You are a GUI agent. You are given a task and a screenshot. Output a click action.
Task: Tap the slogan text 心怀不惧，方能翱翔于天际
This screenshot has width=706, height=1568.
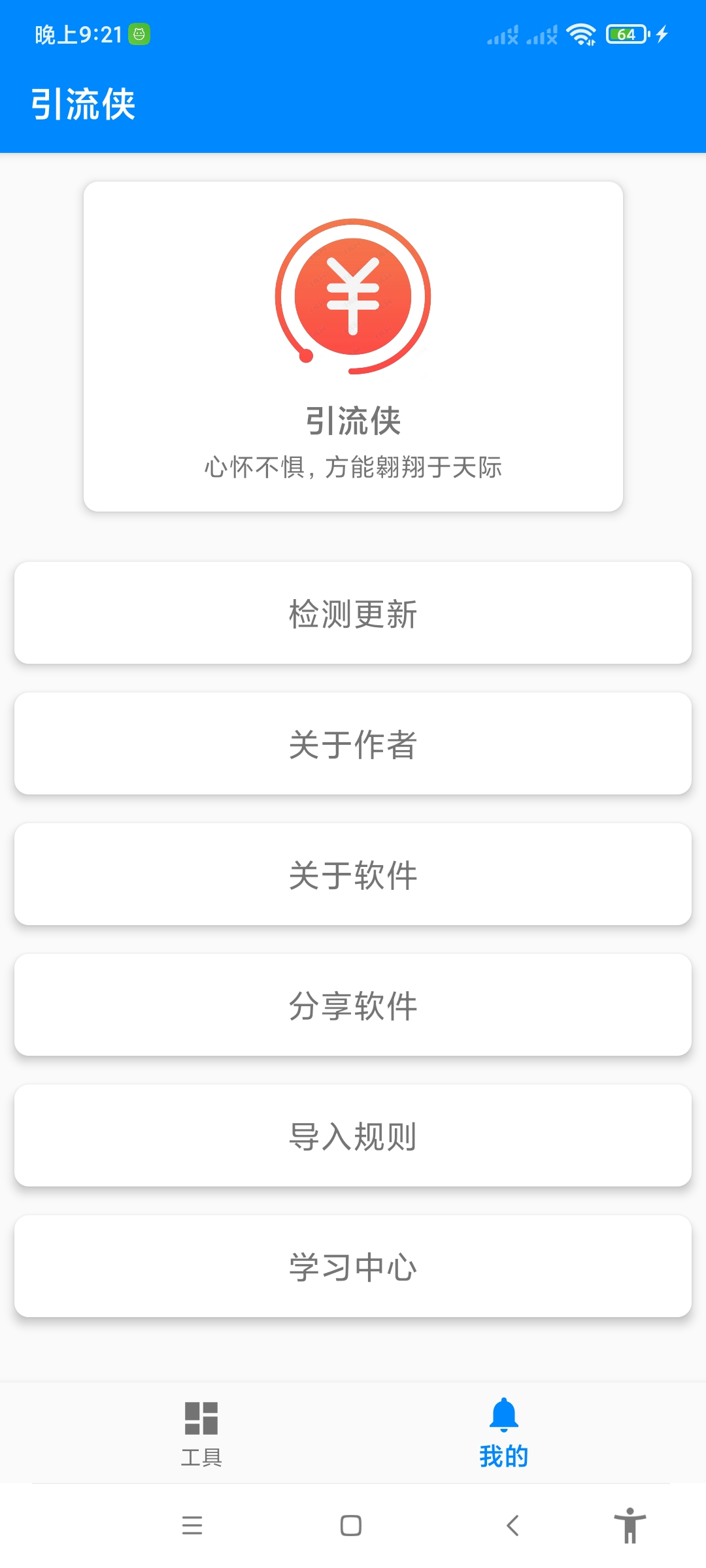pos(353,468)
